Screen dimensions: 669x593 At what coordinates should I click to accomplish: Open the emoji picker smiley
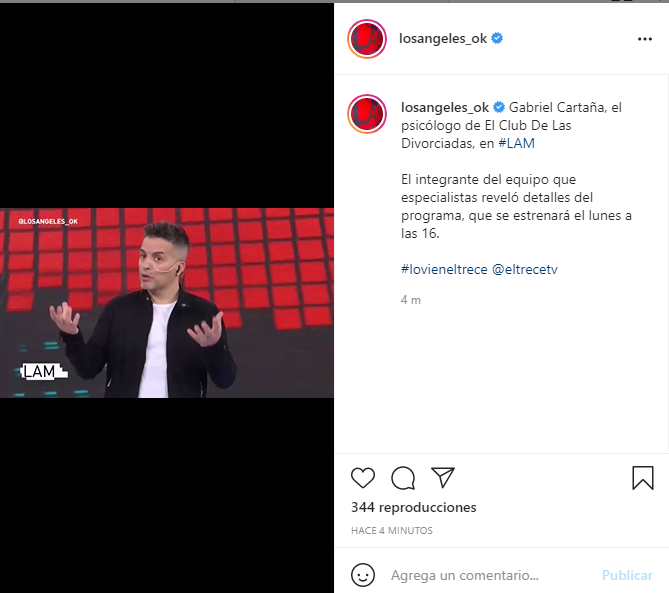pyautogui.click(x=363, y=575)
